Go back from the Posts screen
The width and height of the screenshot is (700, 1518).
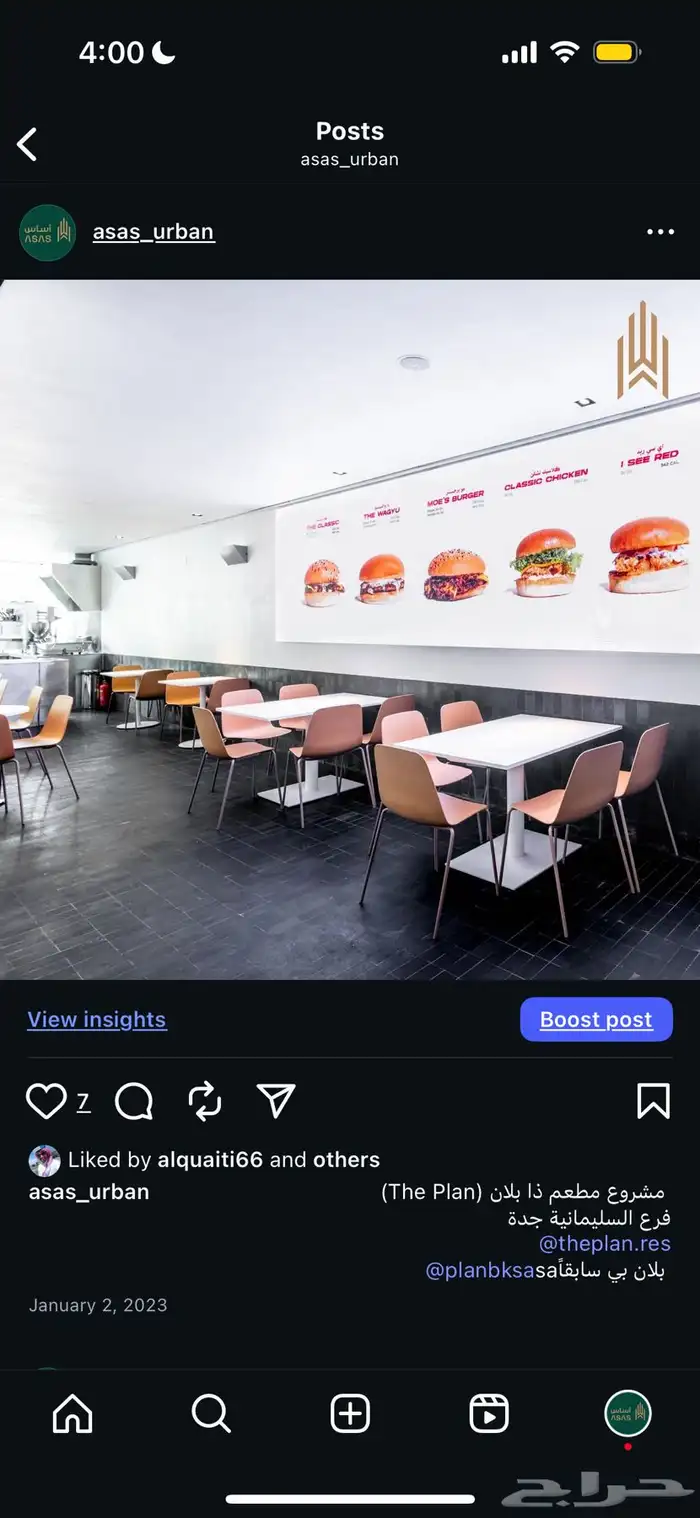pos(27,145)
